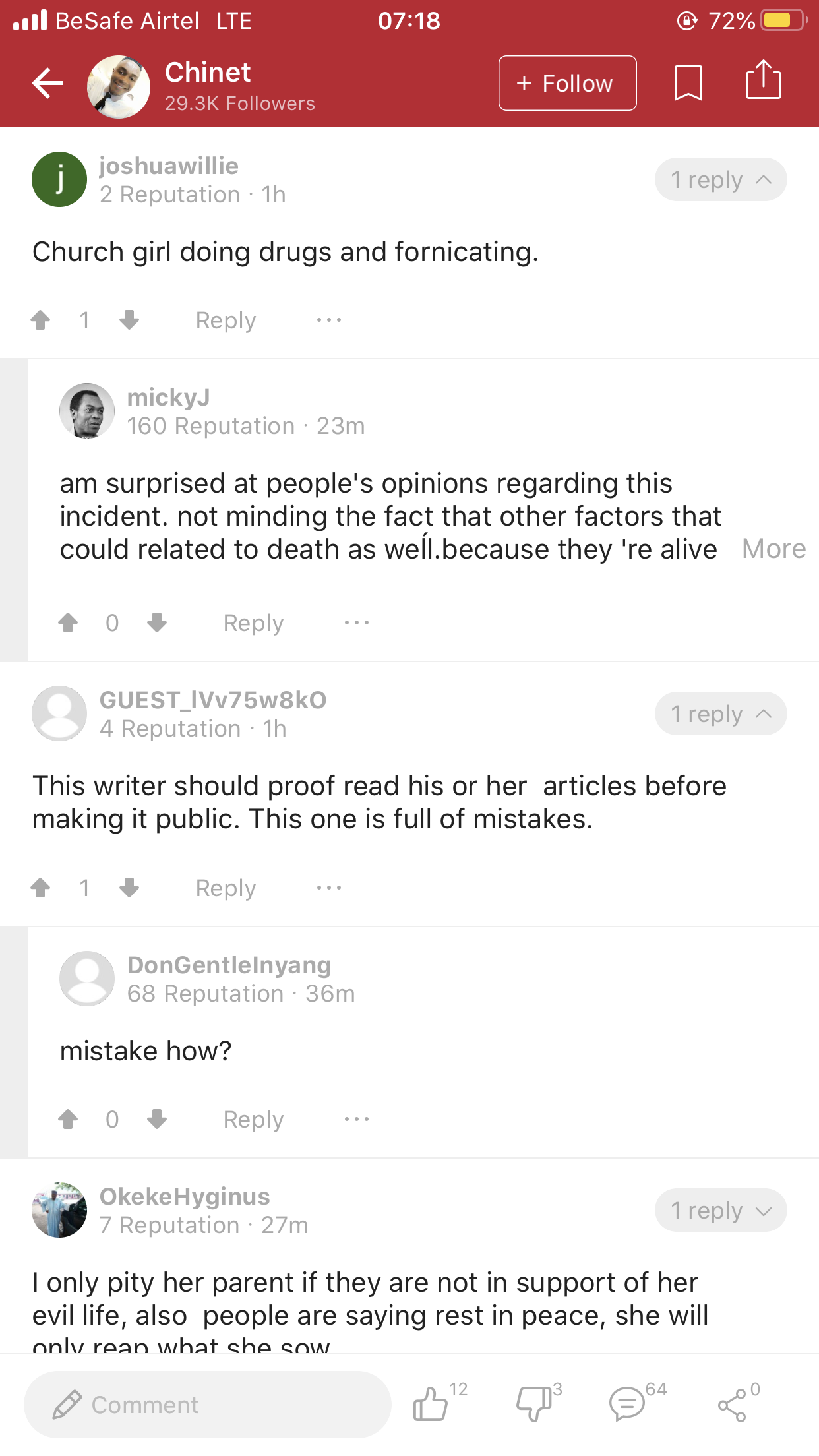Viewport: 819px width, 1456px height.
Task: Dislike the article with thumbs down
Action: coord(533,1404)
